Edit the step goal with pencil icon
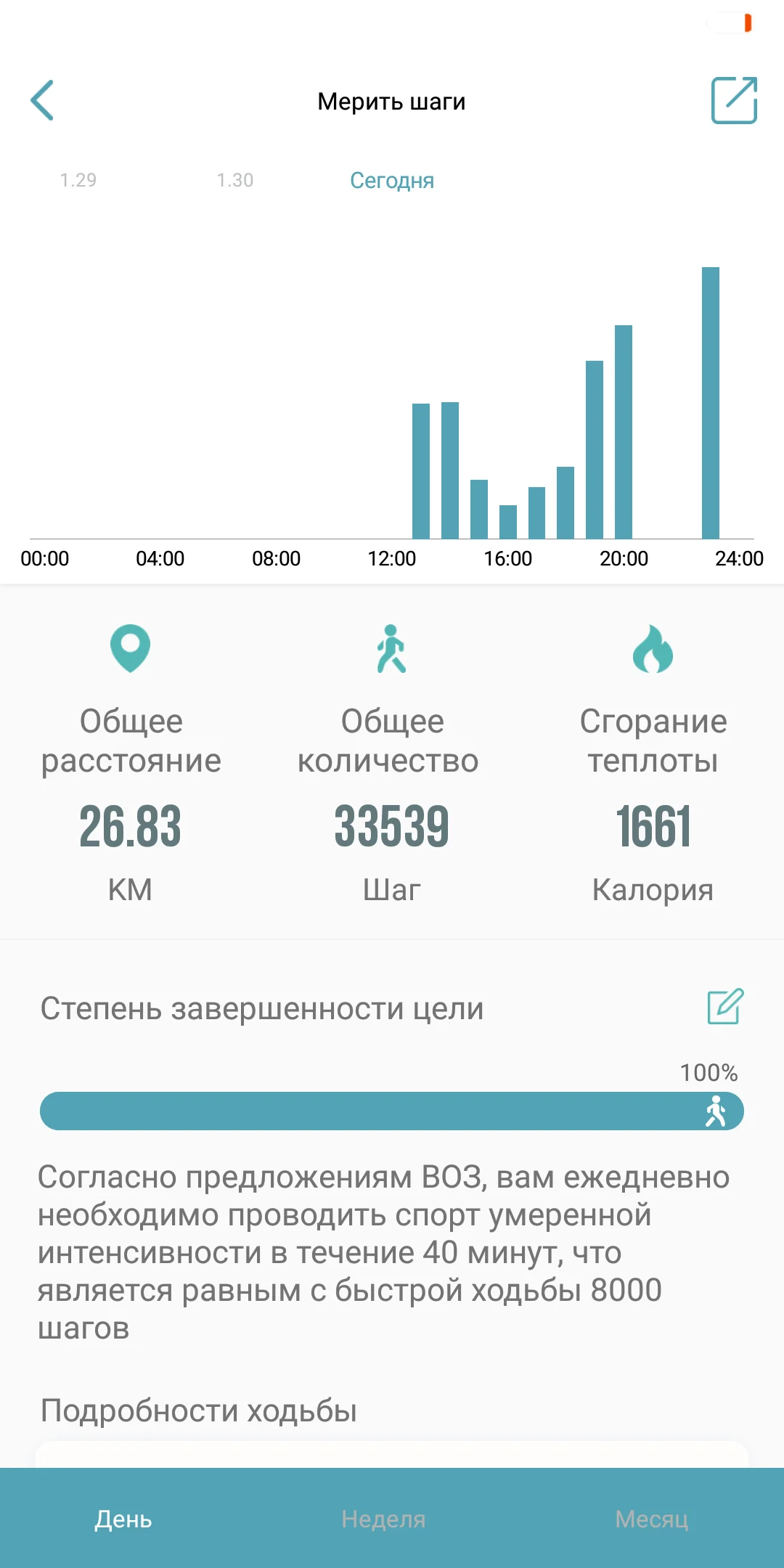Viewport: 784px width, 1568px height. tap(726, 1006)
